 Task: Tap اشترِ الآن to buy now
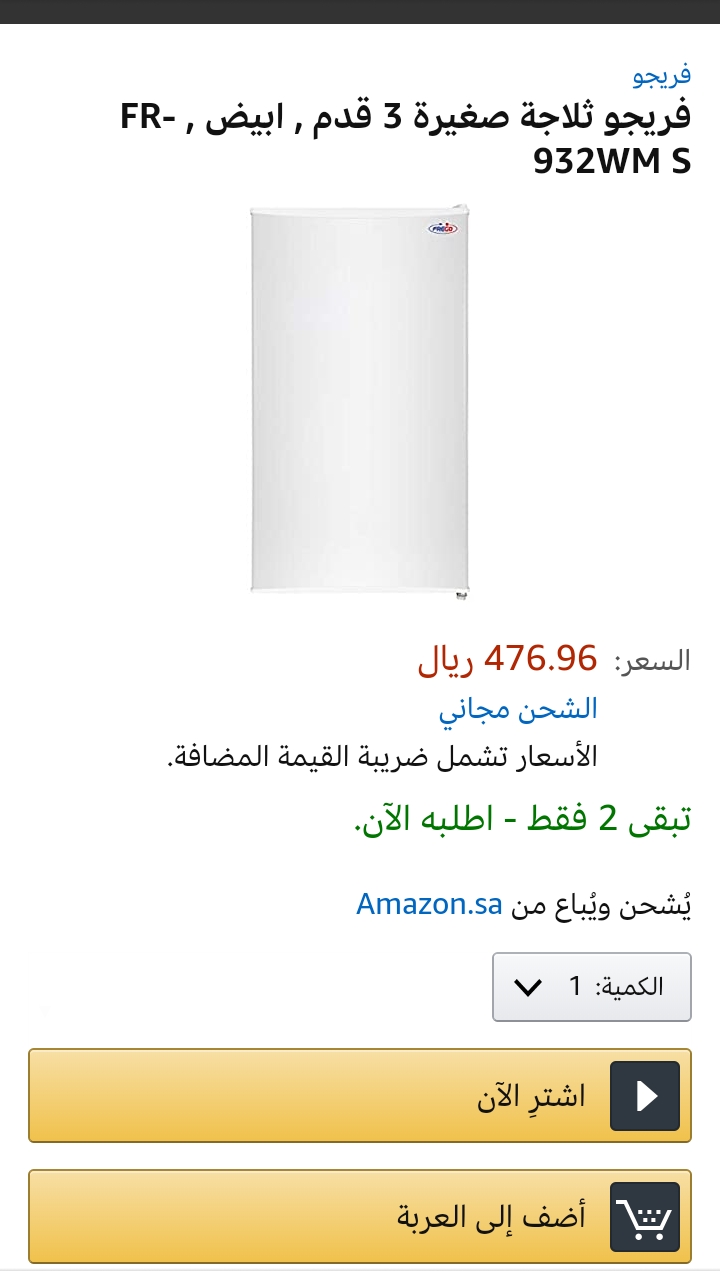click(360, 1096)
